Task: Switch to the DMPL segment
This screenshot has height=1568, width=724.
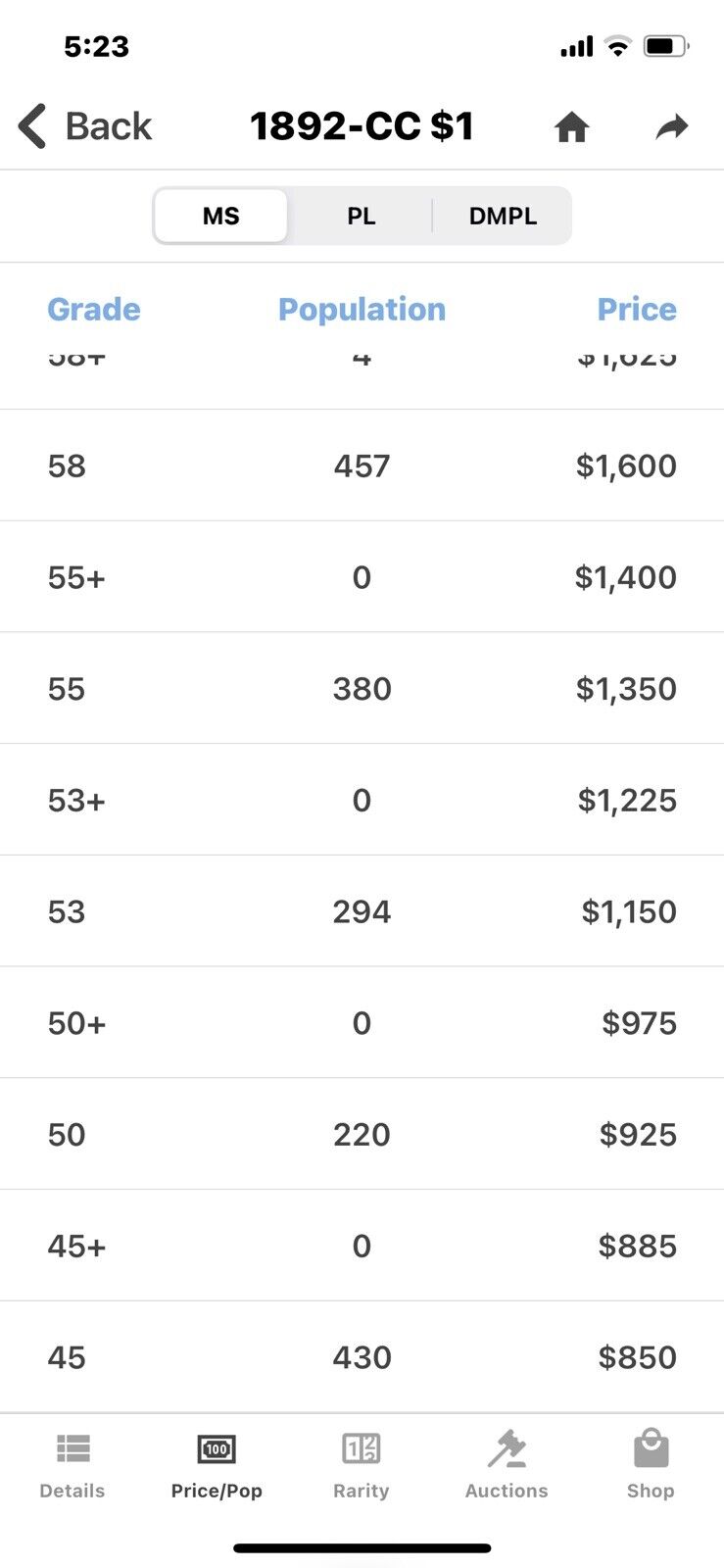Action: pos(503,216)
